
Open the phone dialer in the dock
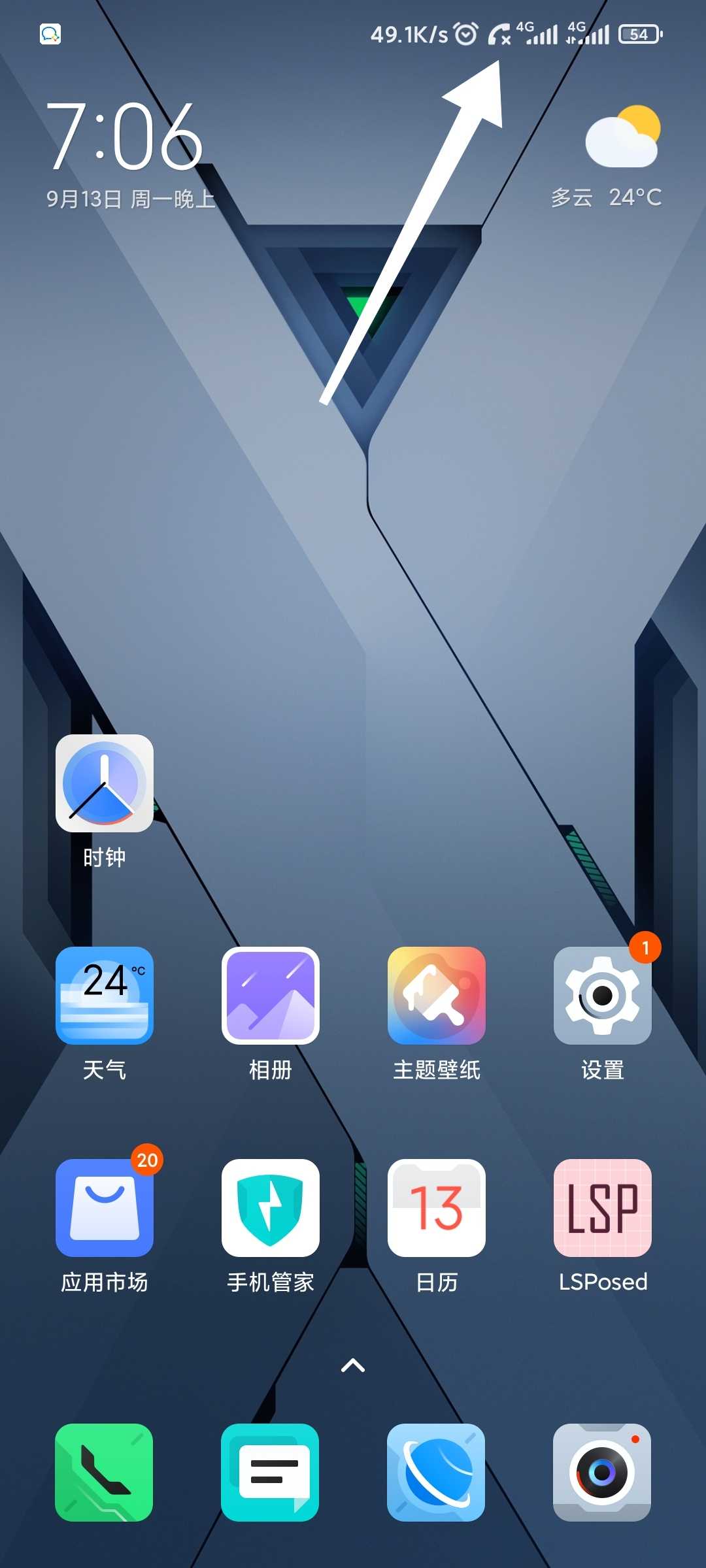(x=105, y=1473)
